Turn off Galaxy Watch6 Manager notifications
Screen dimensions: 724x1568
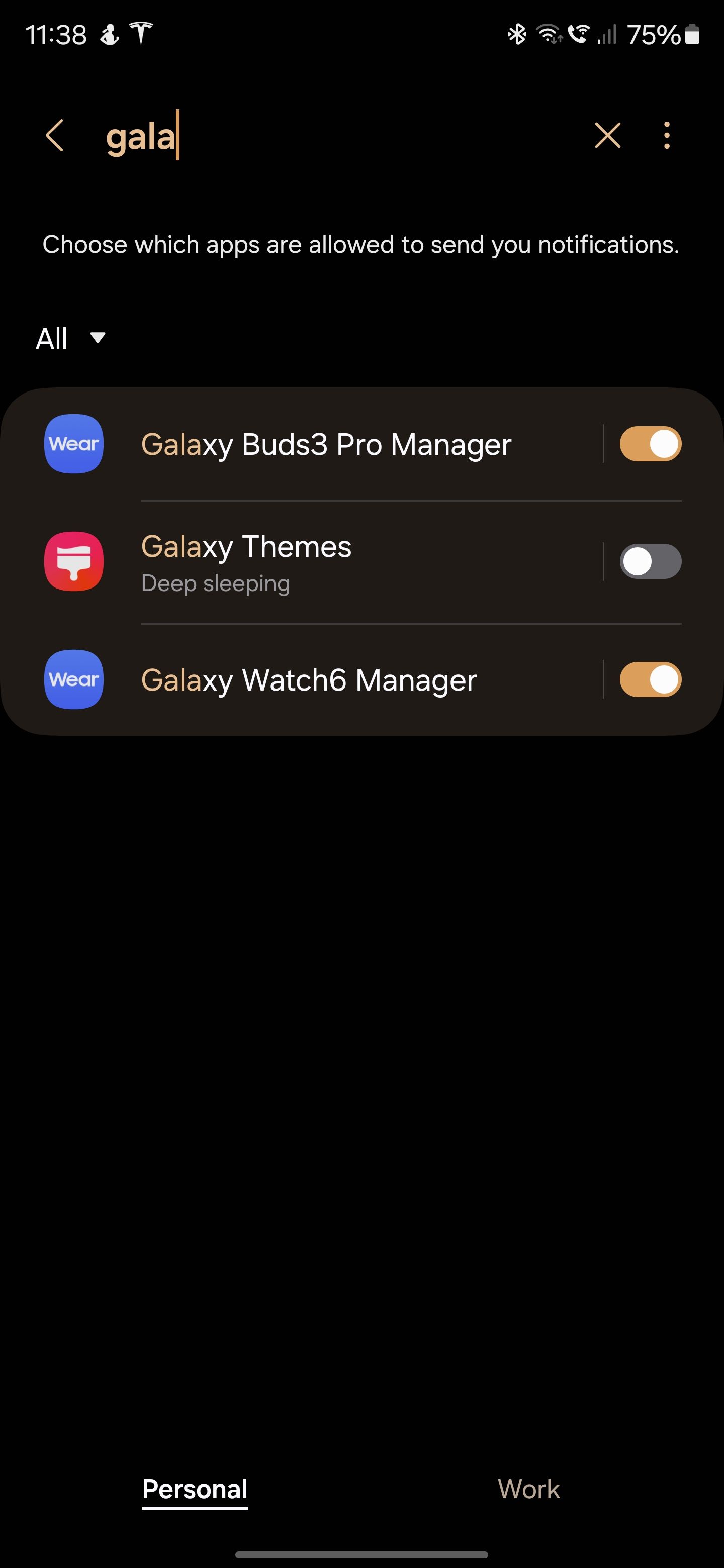[x=650, y=678]
